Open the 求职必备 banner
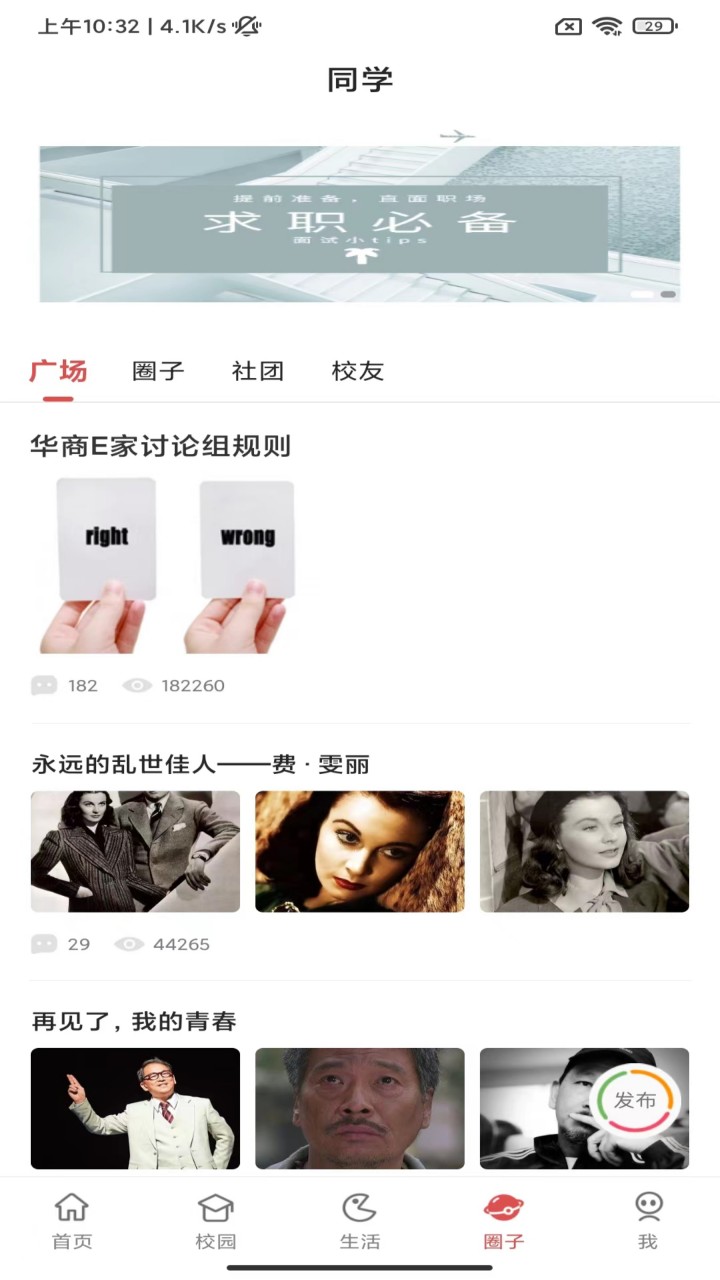 [360, 224]
